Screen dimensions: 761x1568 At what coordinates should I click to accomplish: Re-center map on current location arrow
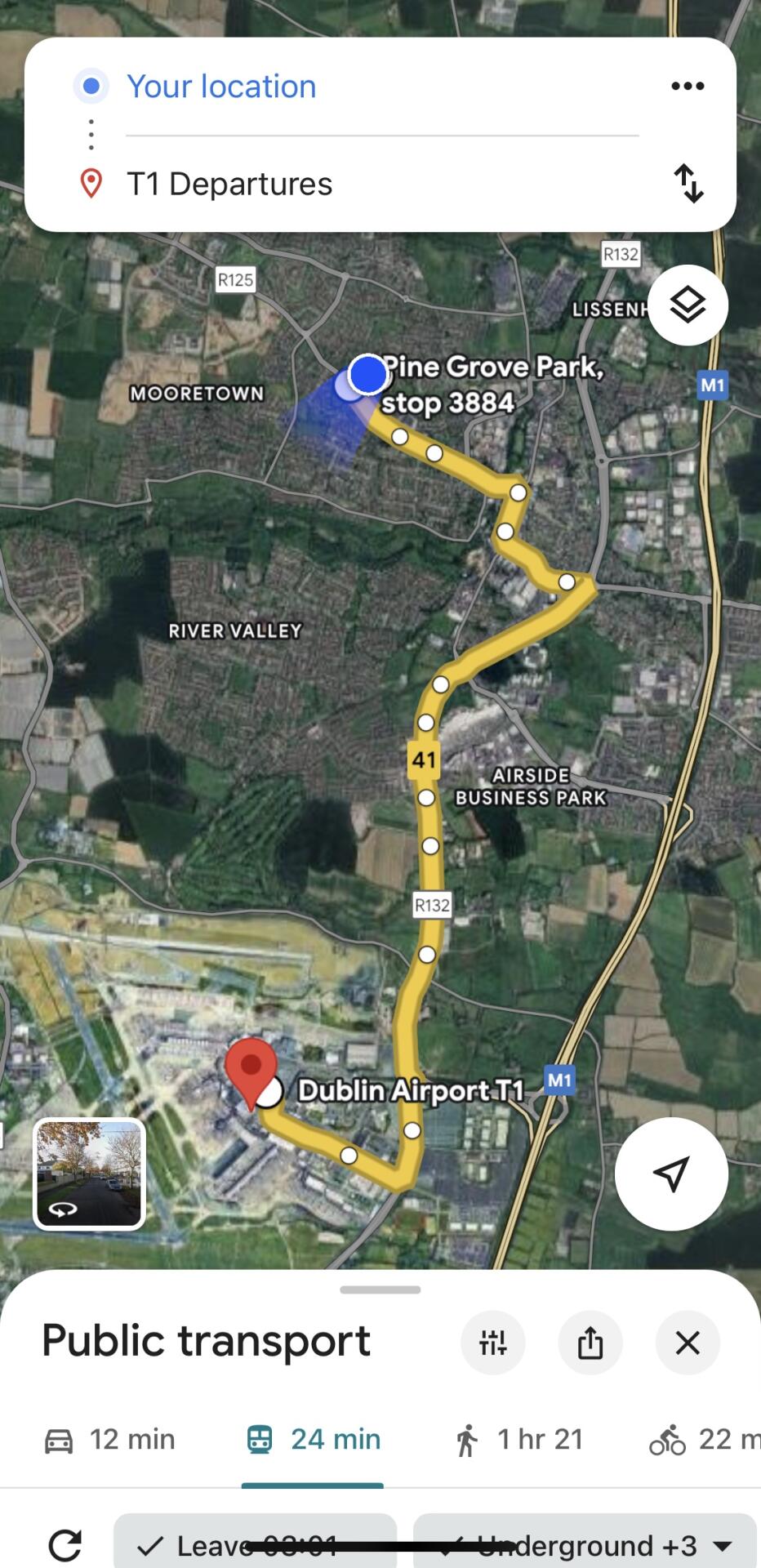click(x=671, y=1174)
